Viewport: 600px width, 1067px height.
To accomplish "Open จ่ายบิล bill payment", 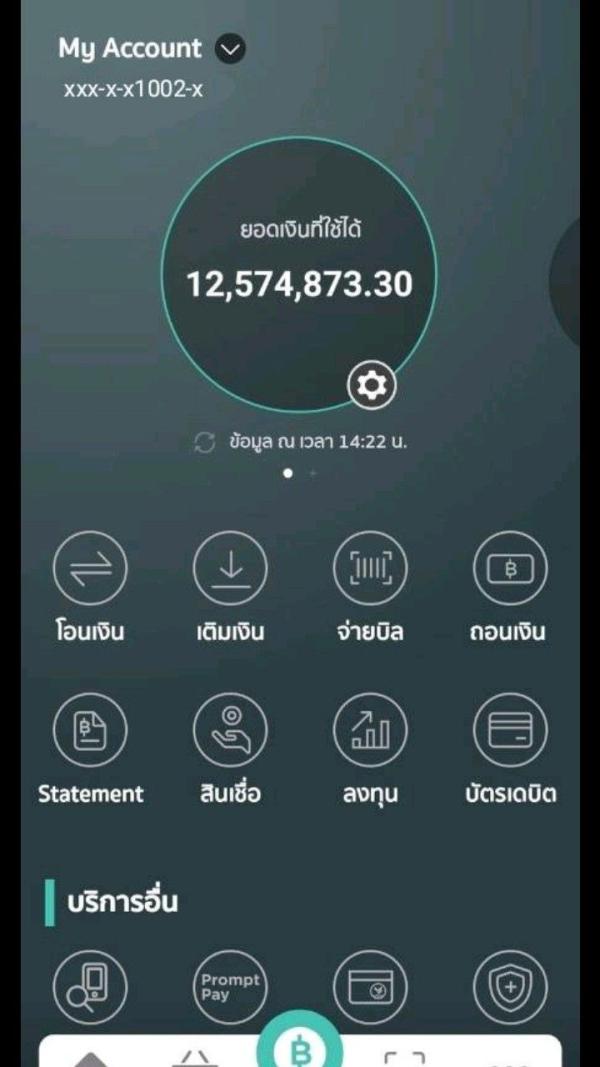I will [x=370, y=568].
